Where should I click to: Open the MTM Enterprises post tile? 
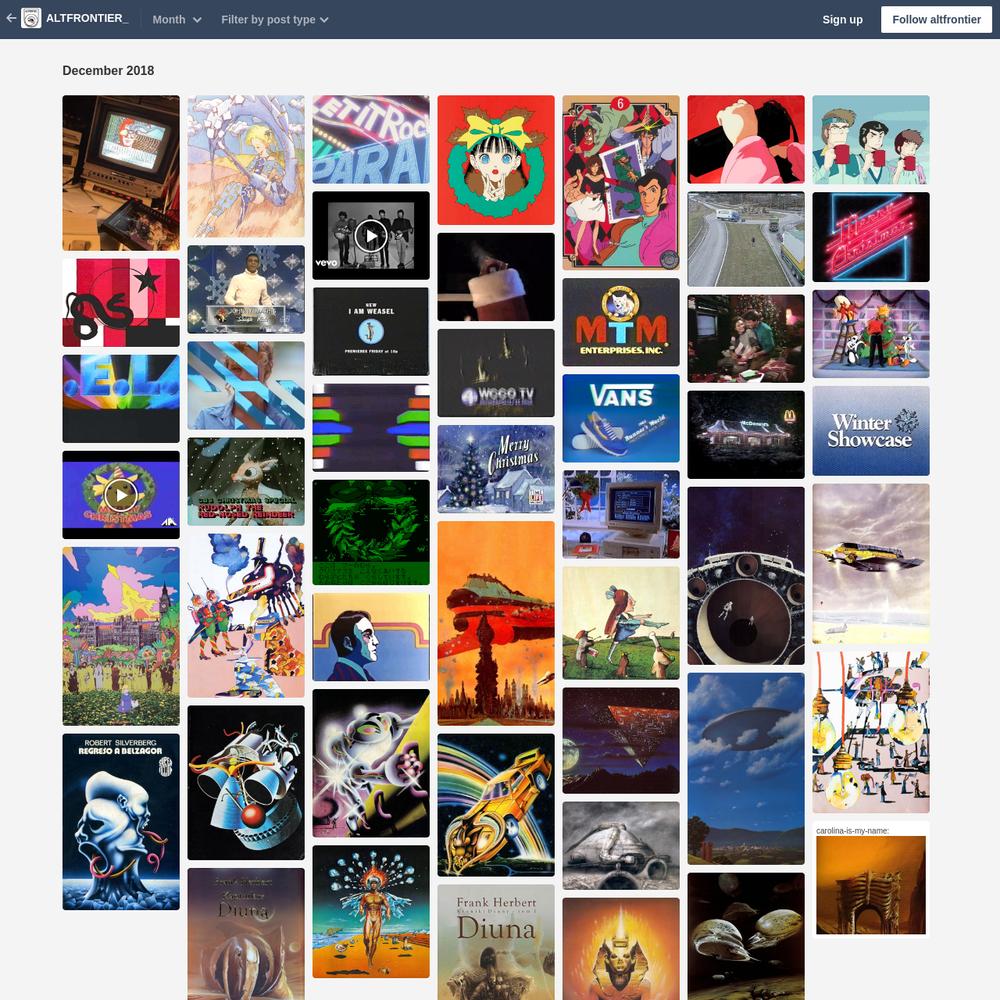(x=620, y=322)
